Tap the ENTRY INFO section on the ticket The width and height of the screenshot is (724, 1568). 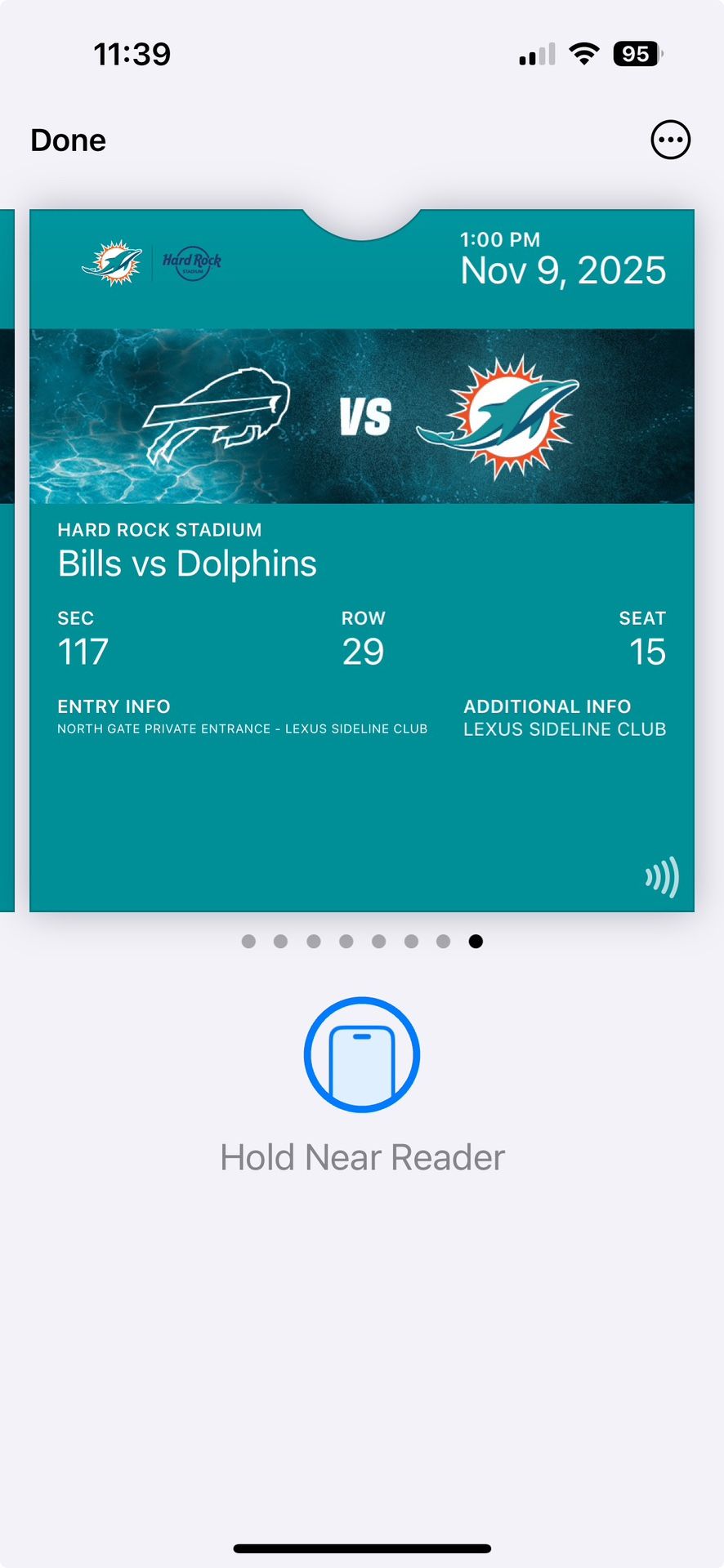pyautogui.click(x=114, y=707)
